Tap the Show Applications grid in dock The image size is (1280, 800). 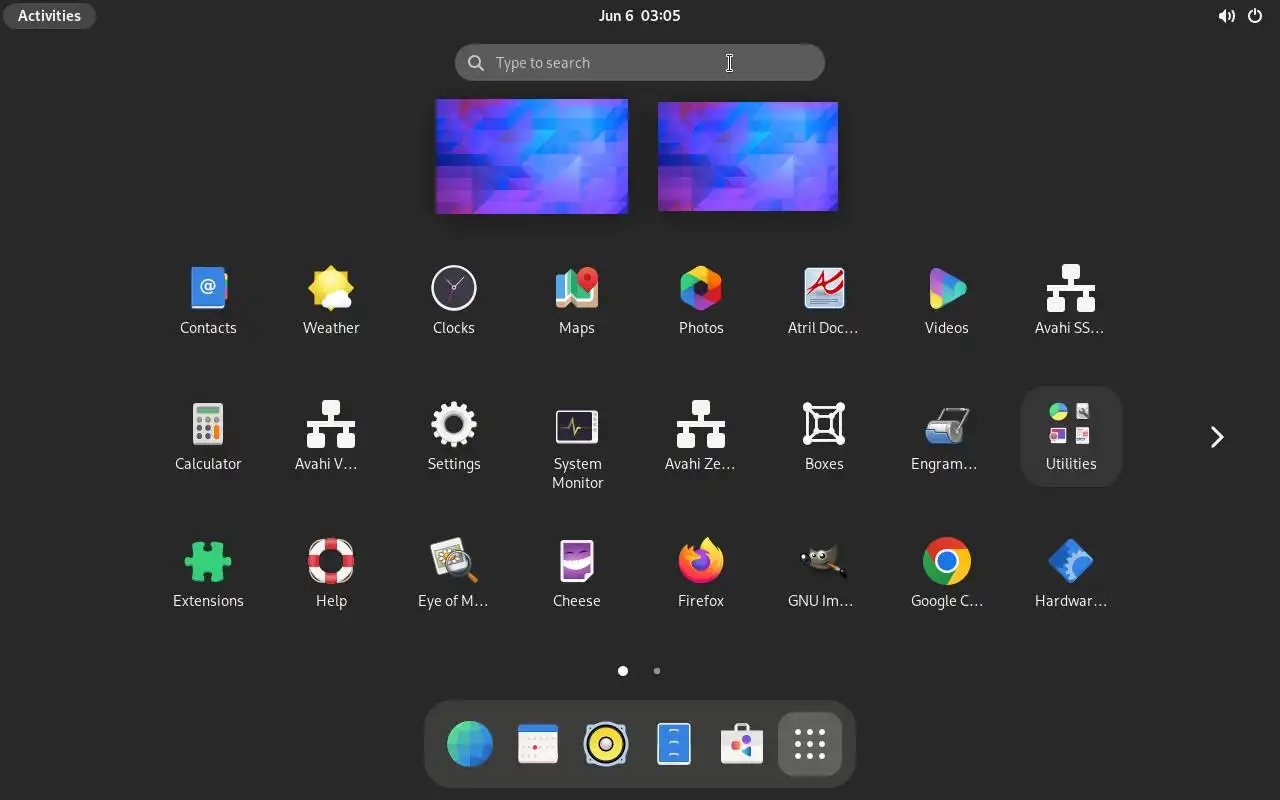(x=809, y=744)
